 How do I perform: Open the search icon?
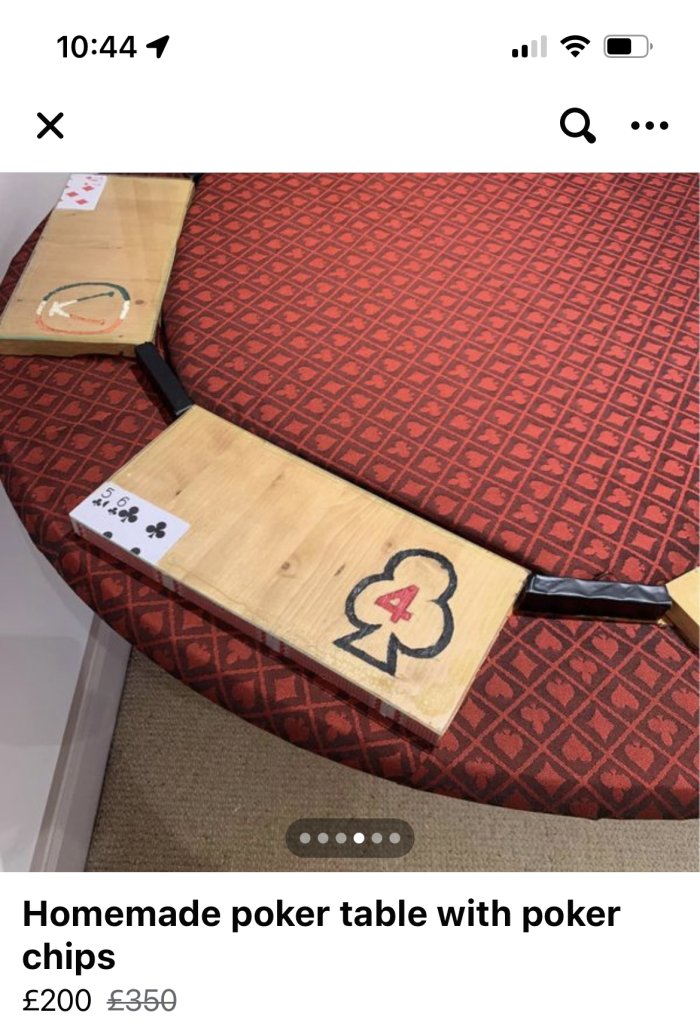click(x=578, y=126)
